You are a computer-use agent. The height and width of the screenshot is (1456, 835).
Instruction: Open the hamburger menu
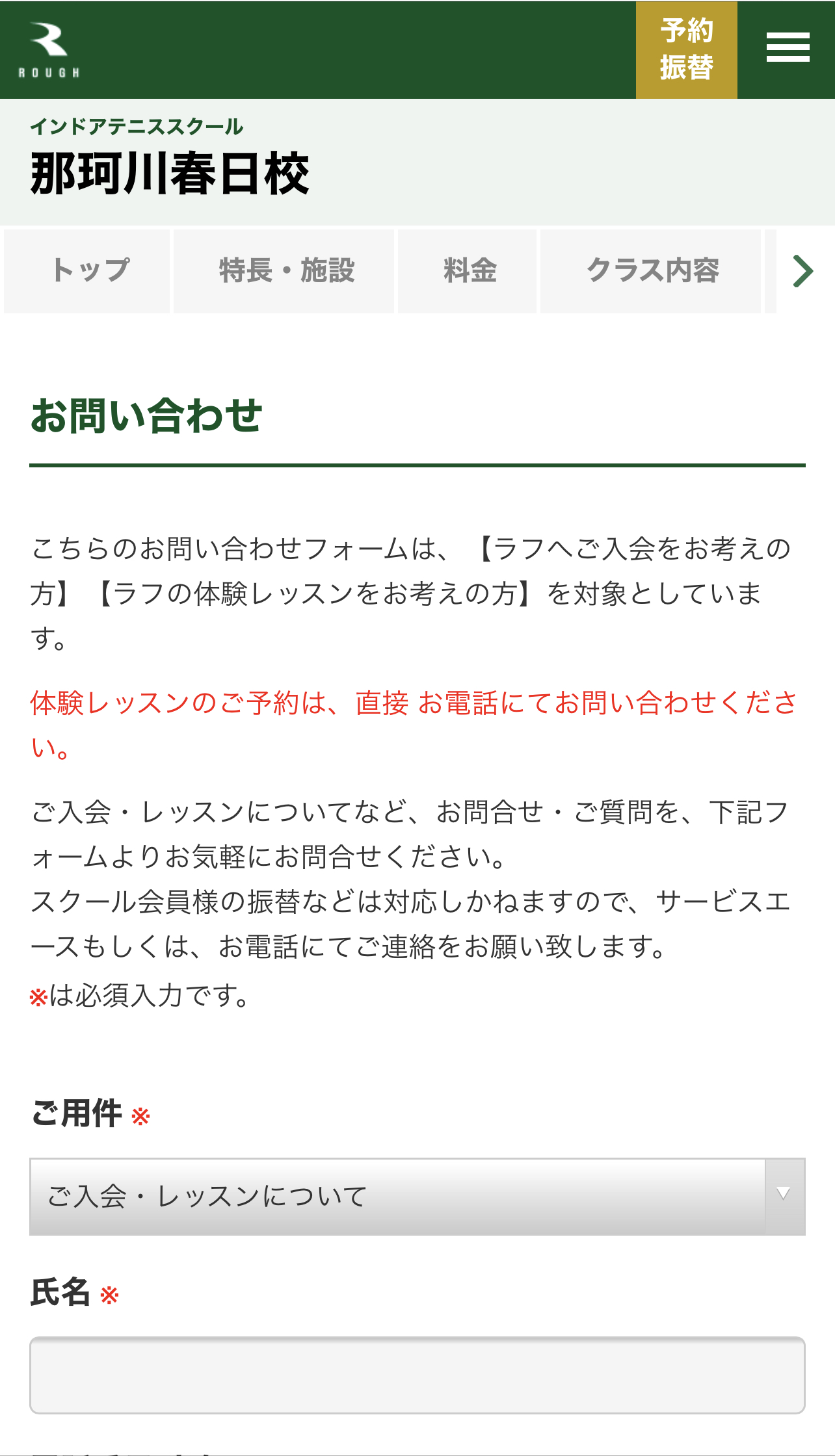tap(788, 48)
